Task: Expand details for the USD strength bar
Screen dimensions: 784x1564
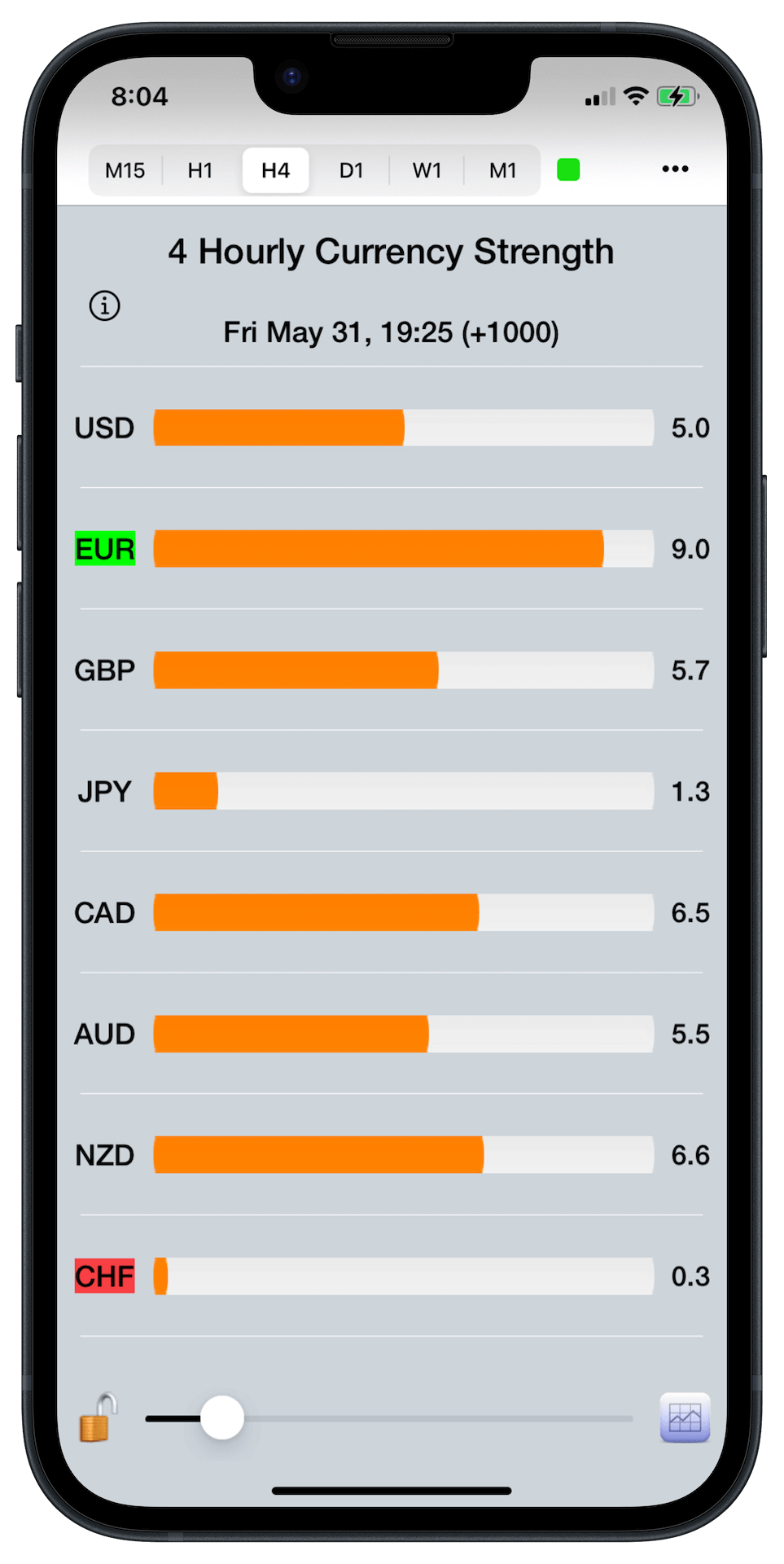Action: coord(402,427)
